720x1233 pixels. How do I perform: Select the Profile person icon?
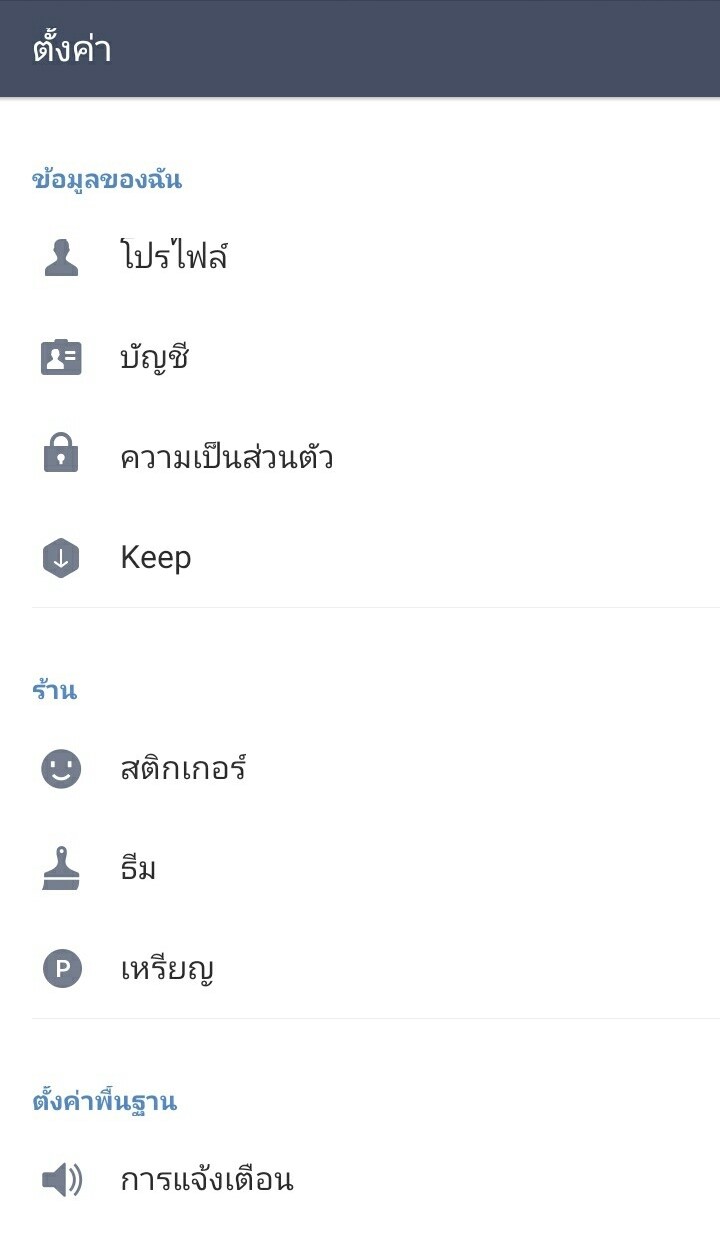(x=60, y=257)
